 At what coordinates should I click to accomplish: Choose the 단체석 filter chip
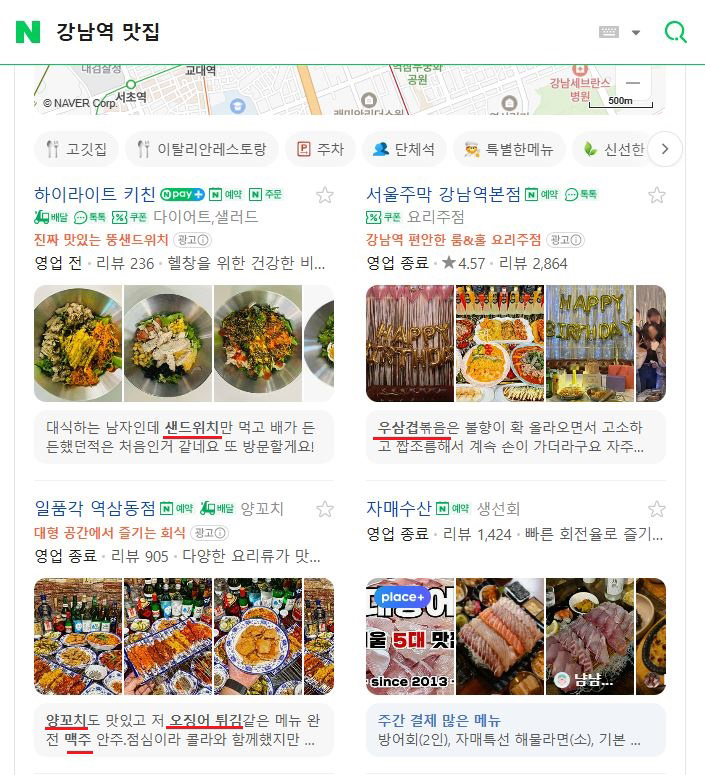403,150
